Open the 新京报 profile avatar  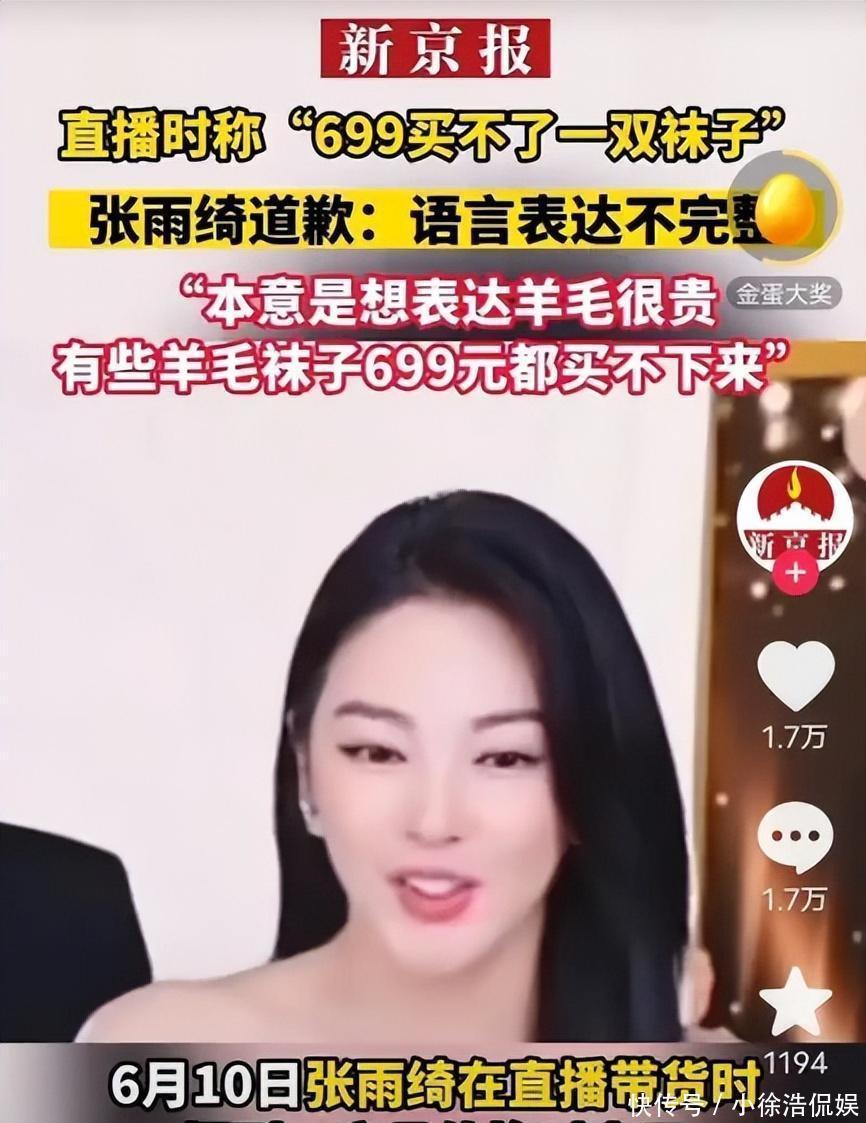[795, 517]
